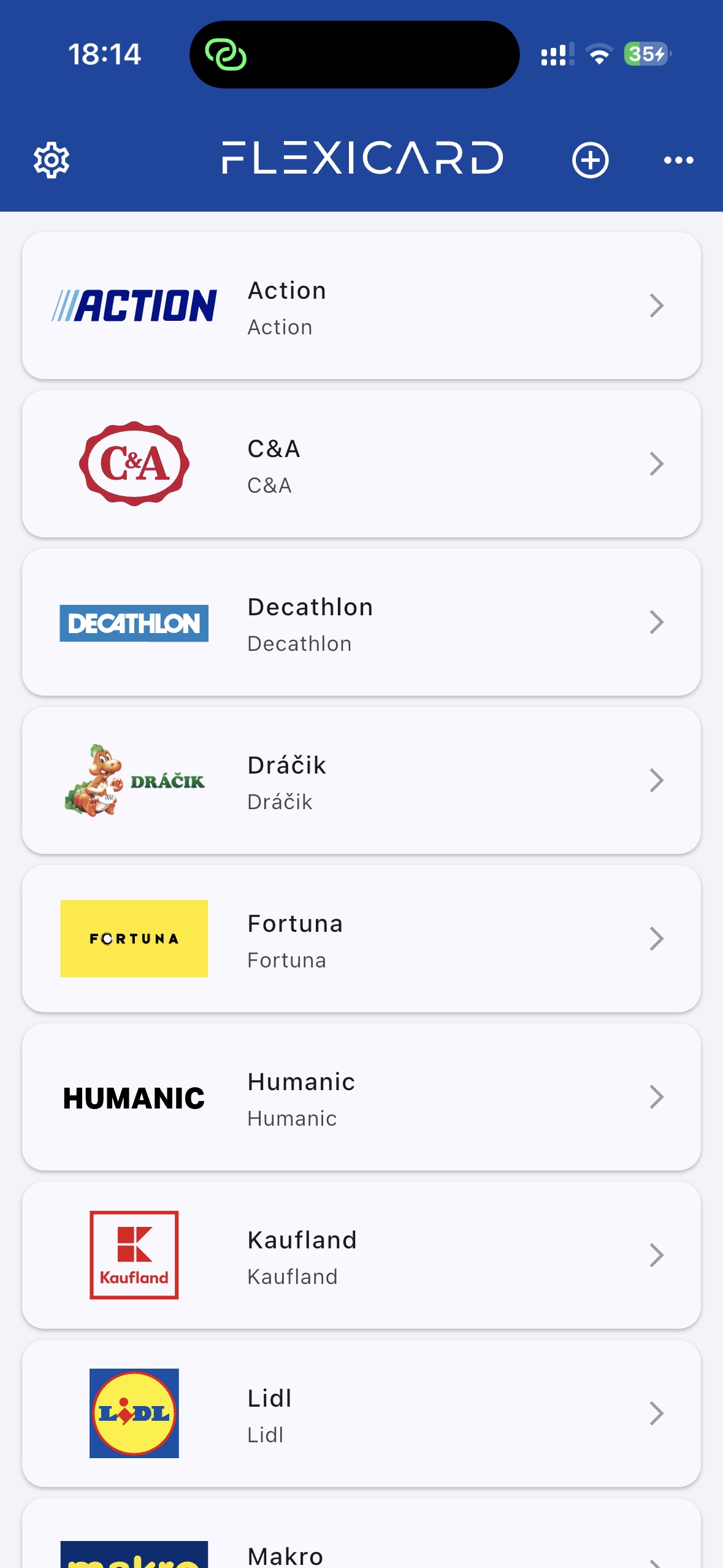This screenshot has height=1568, width=723.
Task: Open the Action card
Action: pos(361,306)
